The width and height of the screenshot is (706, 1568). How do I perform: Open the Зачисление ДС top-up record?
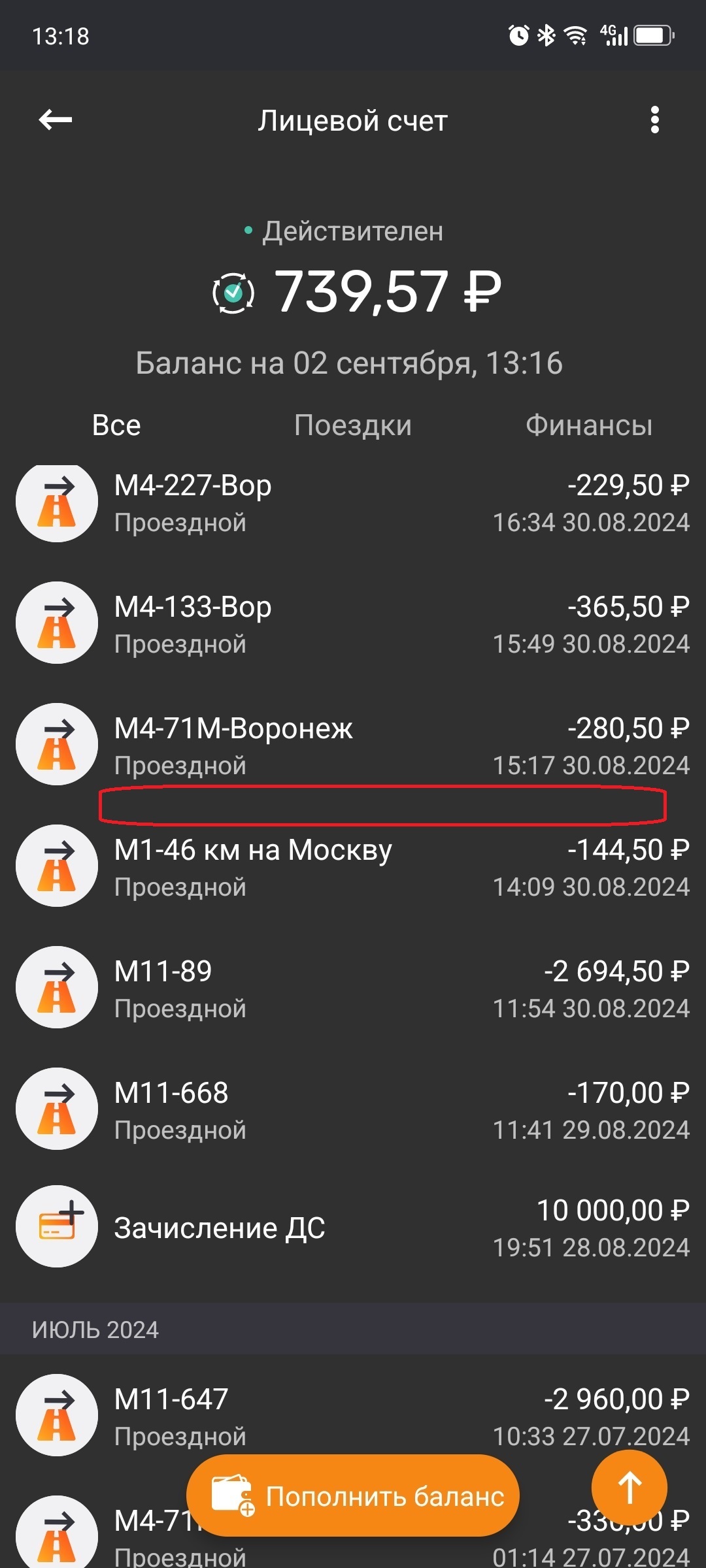tap(353, 1228)
